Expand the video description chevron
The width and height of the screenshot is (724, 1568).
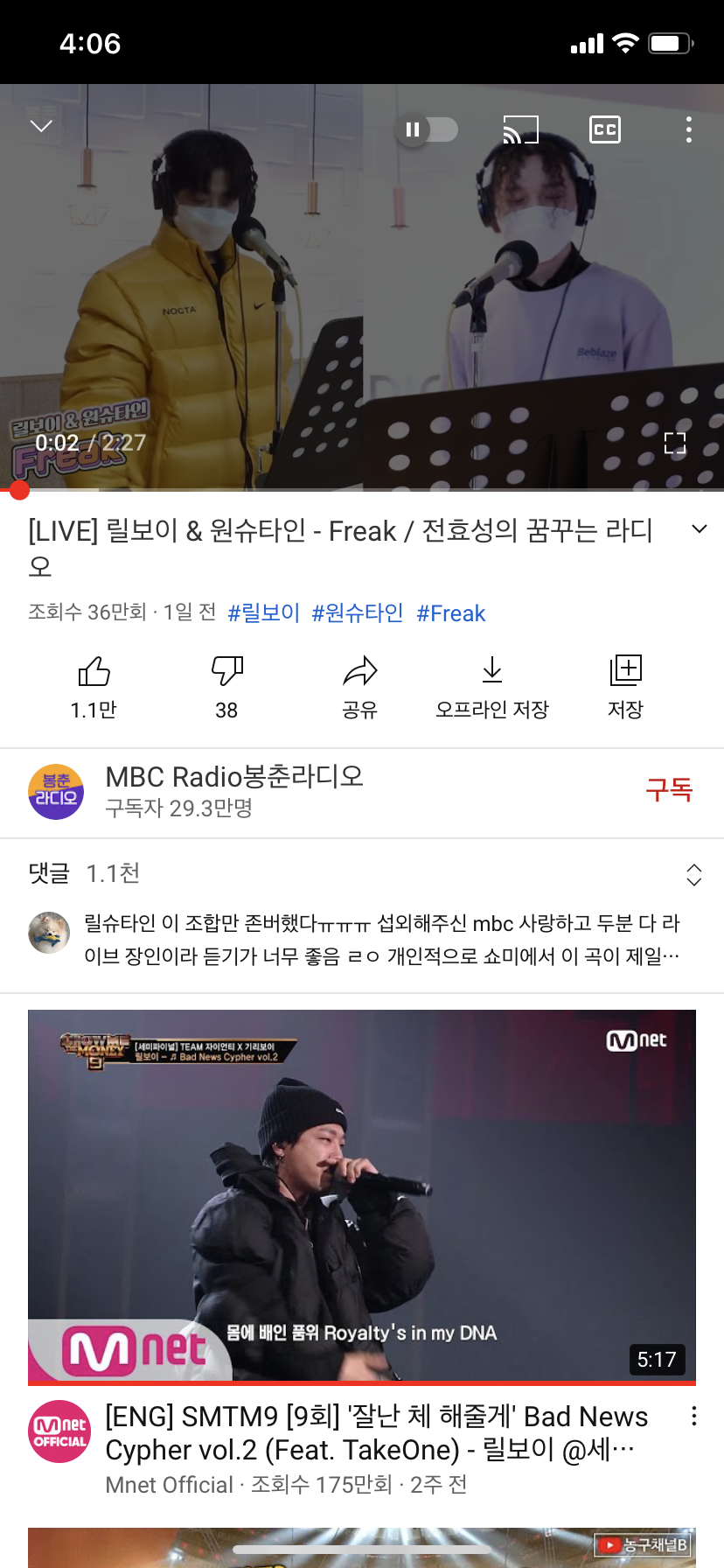699,529
